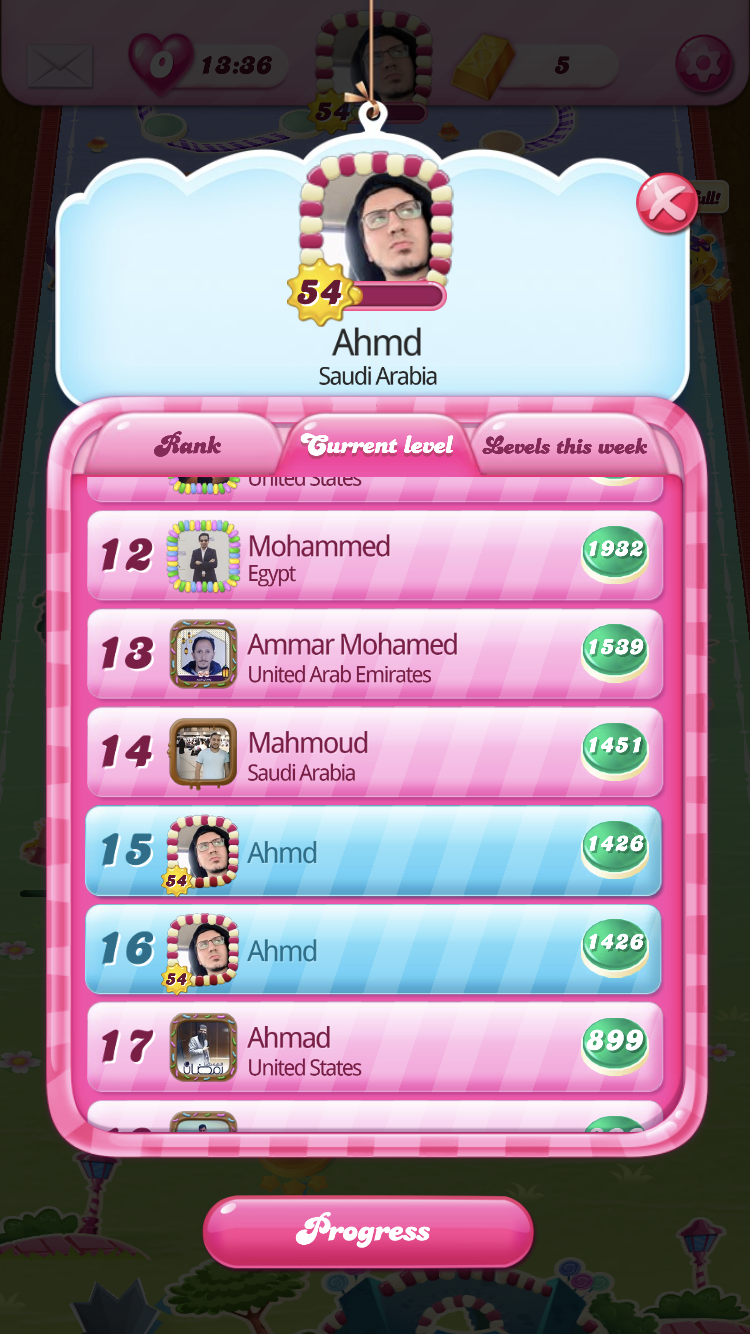This screenshot has height=1334, width=750.
Task: Open Ahmad from United States' row
Action: 374,1048
